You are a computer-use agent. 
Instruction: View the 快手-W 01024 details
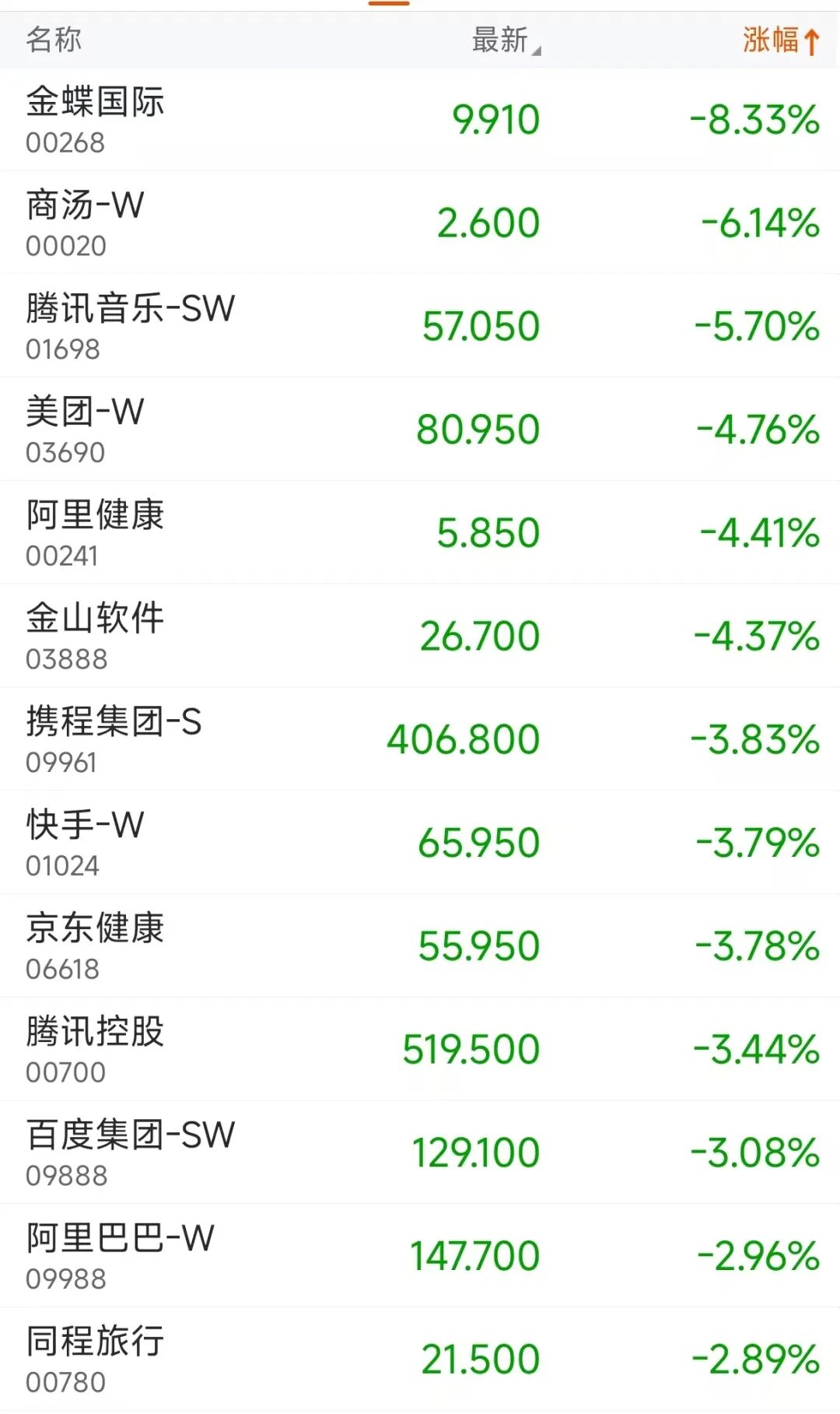pyautogui.click(x=420, y=843)
